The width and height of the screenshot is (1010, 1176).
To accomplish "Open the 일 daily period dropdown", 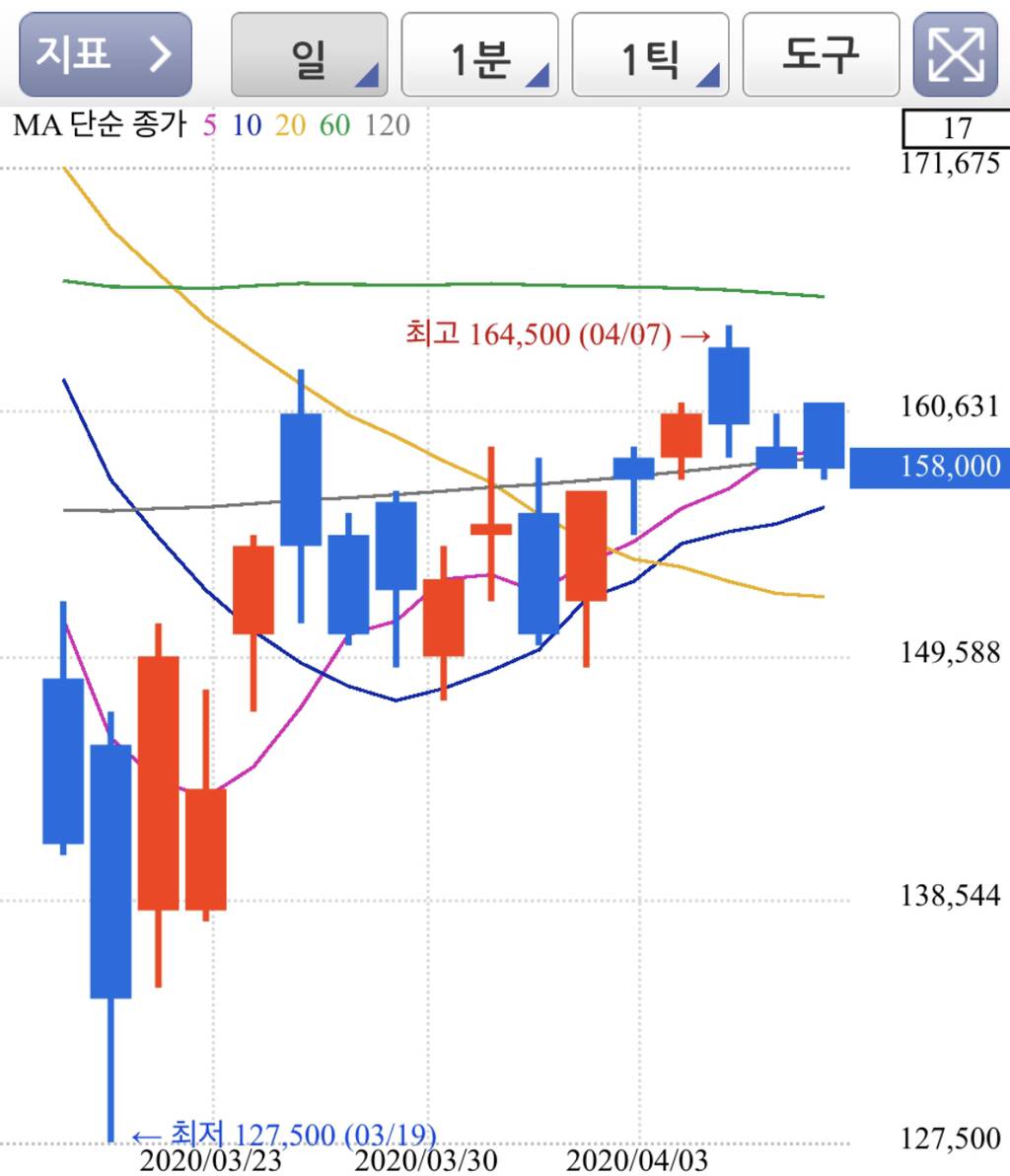I will pos(309,55).
